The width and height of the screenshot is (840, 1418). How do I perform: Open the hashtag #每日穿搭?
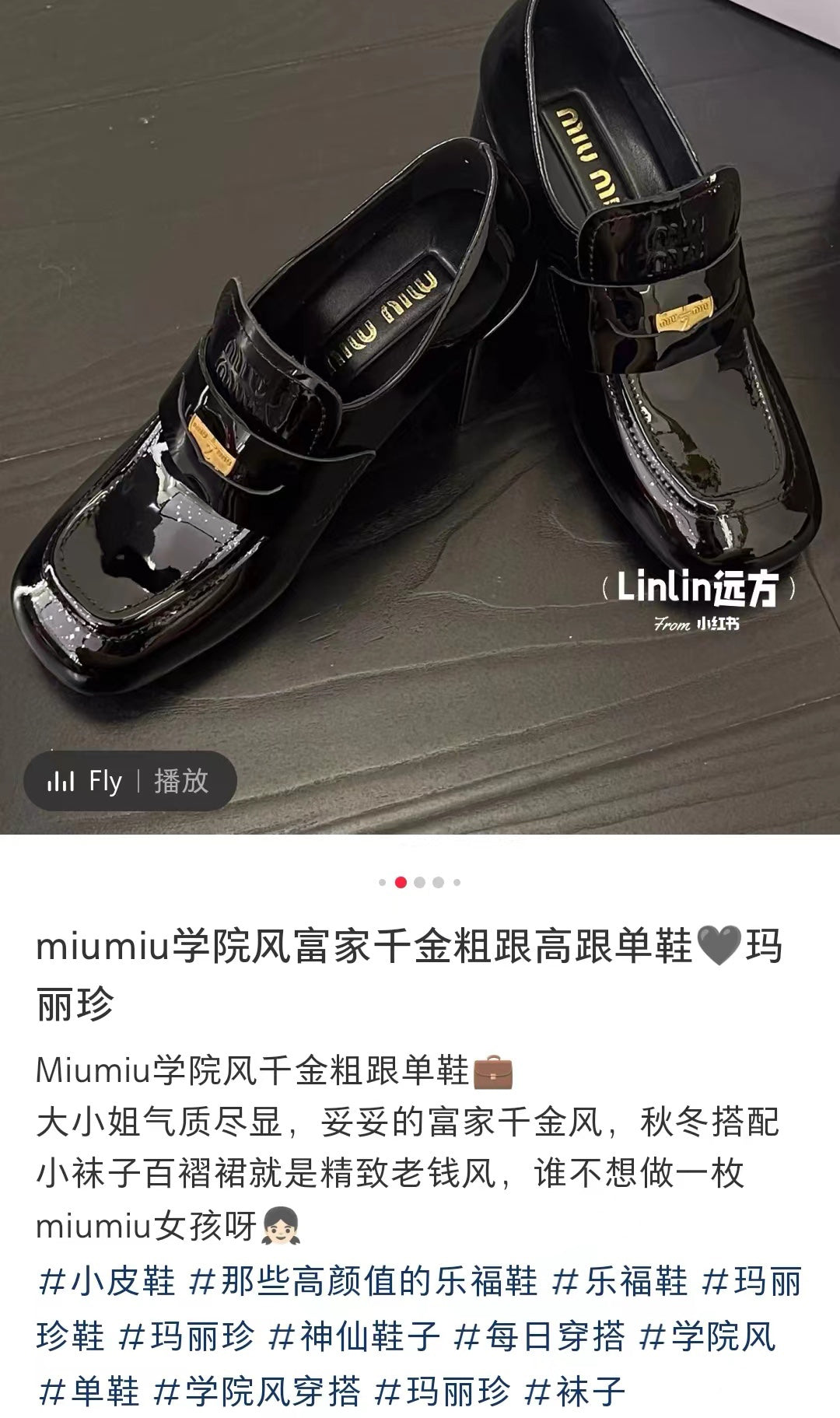539,1336
